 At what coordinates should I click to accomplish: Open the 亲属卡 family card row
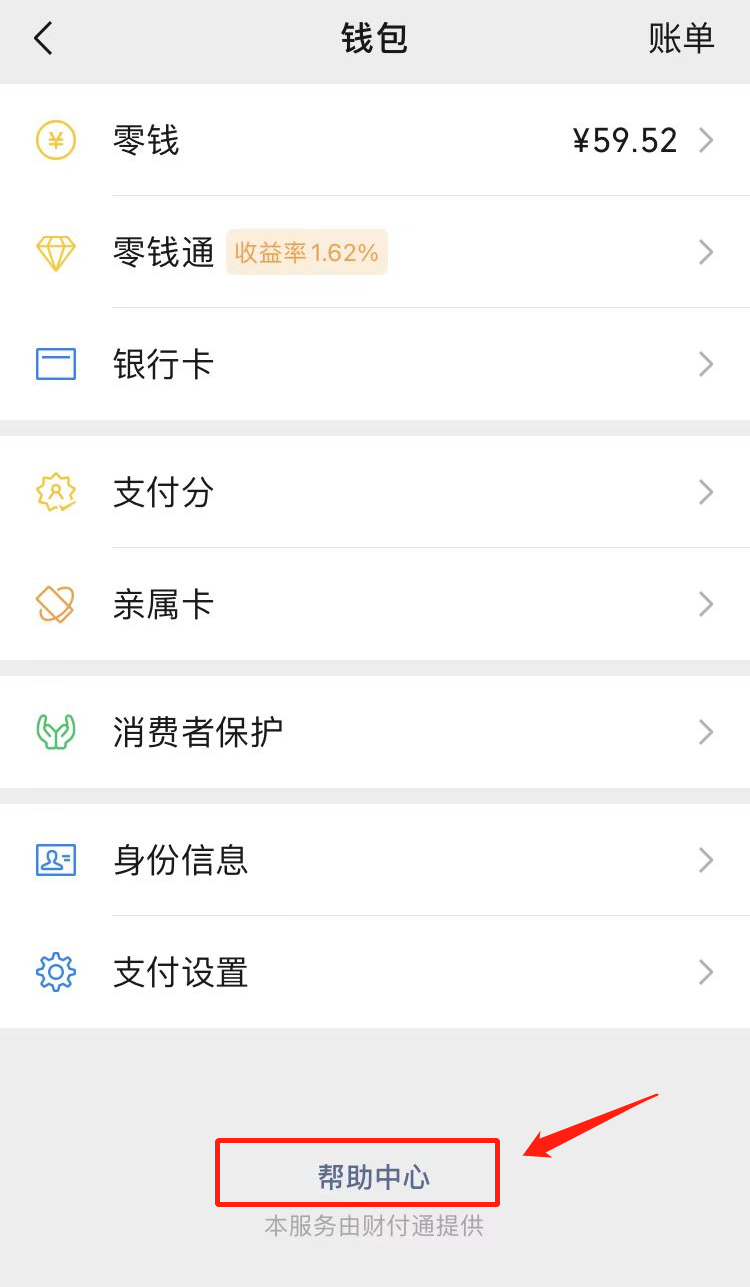click(x=375, y=604)
